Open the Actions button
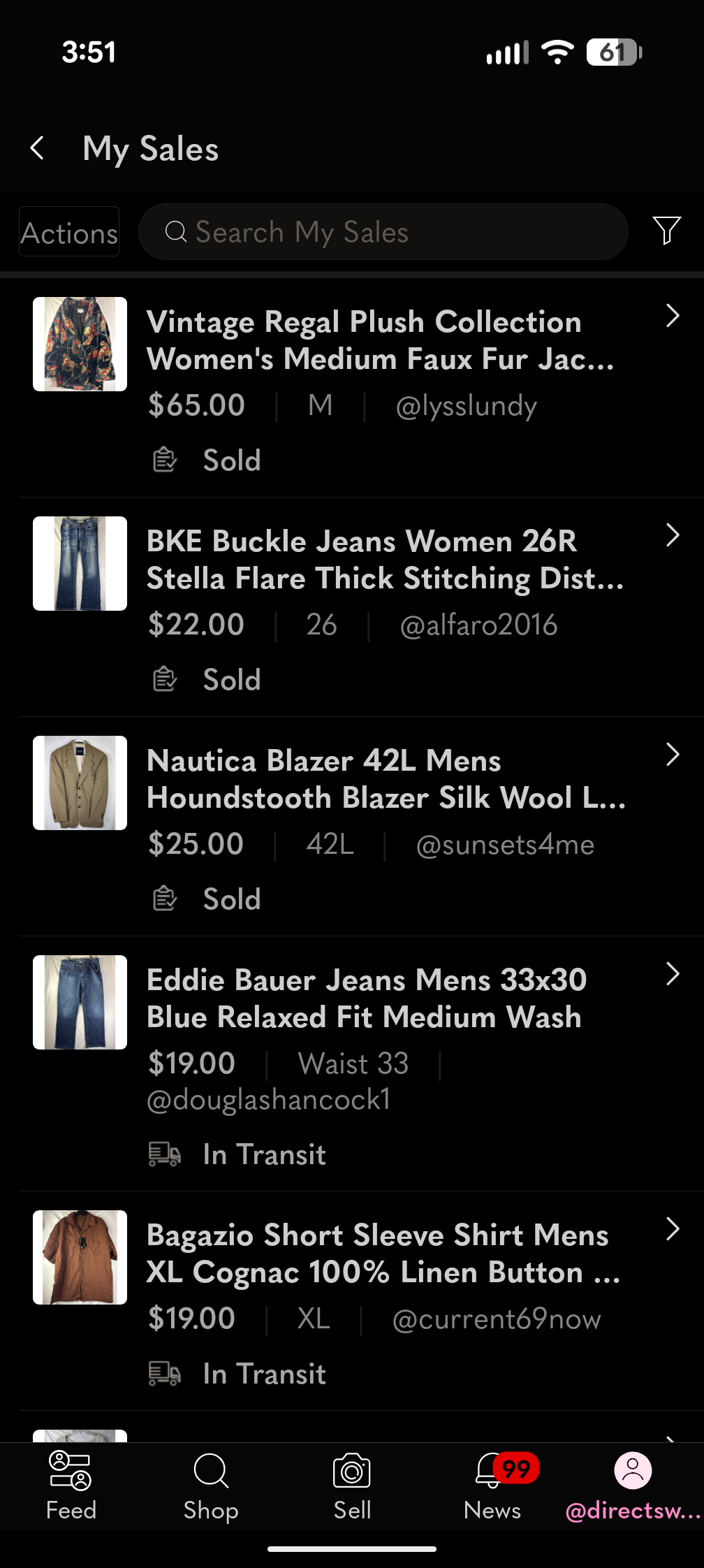The image size is (704, 1568). coord(69,232)
